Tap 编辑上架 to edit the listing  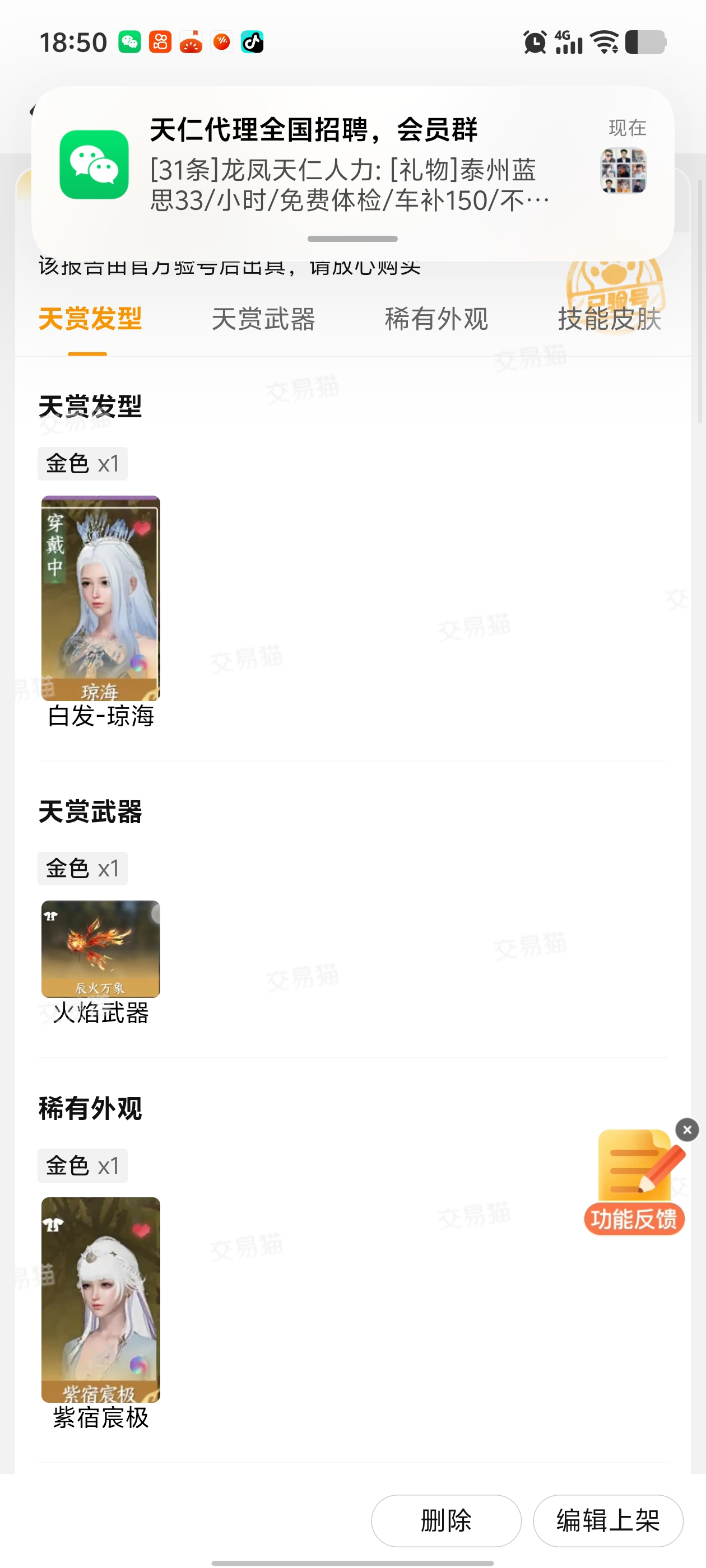tap(607, 1520)
